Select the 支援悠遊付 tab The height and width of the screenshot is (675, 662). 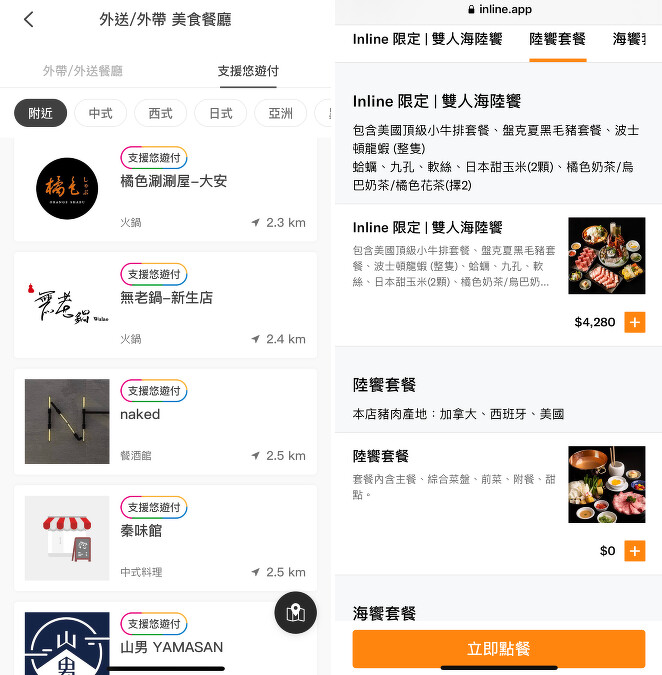point(248,71)
